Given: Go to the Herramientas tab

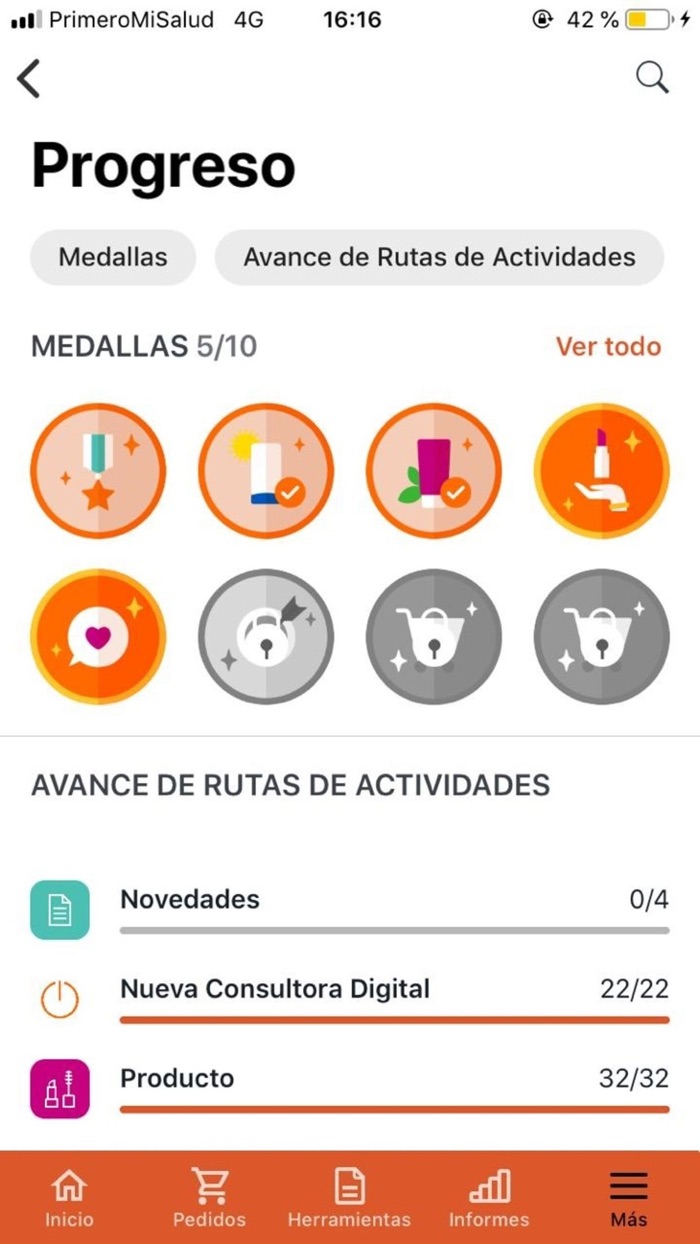Looking at the screenshot, I should (x=349, y=1198).
